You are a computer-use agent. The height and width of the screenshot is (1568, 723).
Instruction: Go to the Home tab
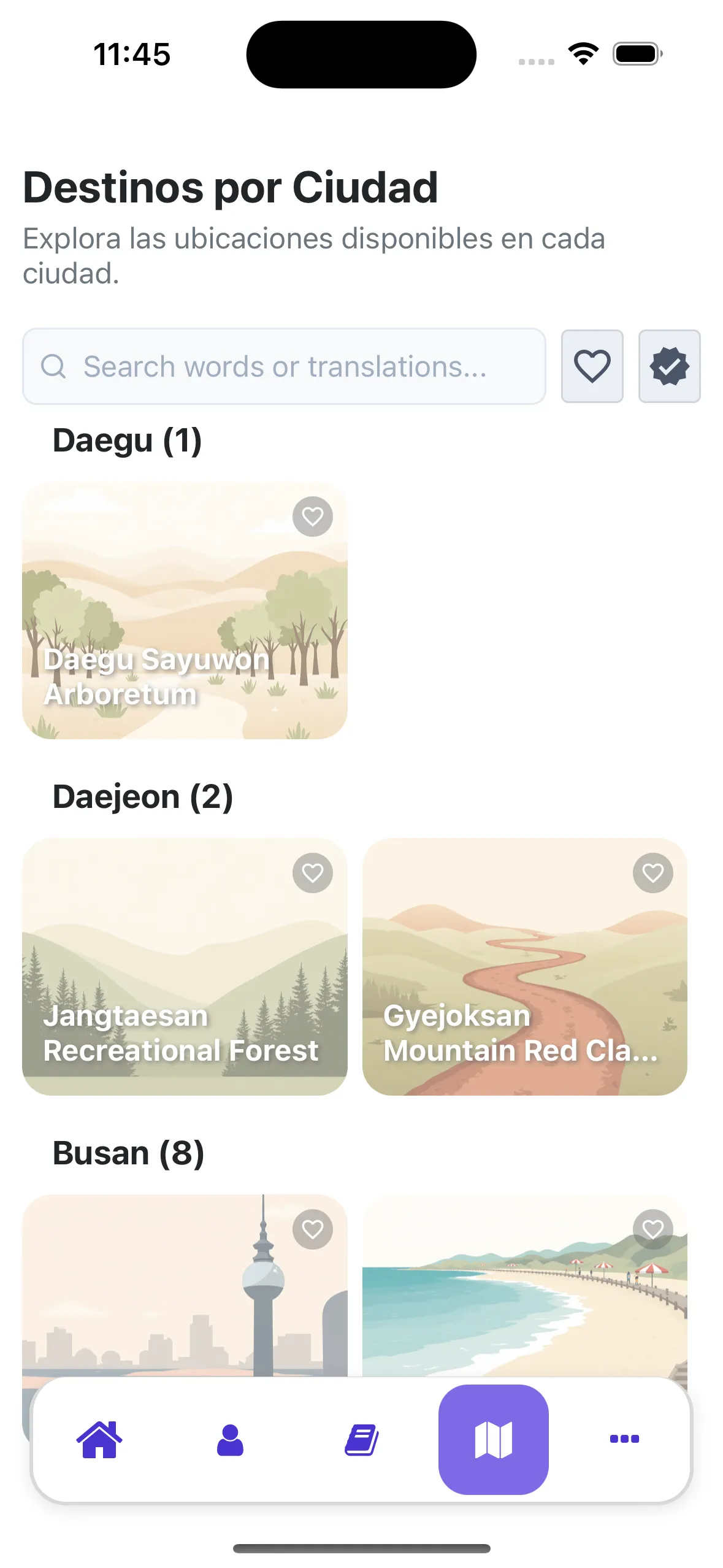coord(99,1439)
